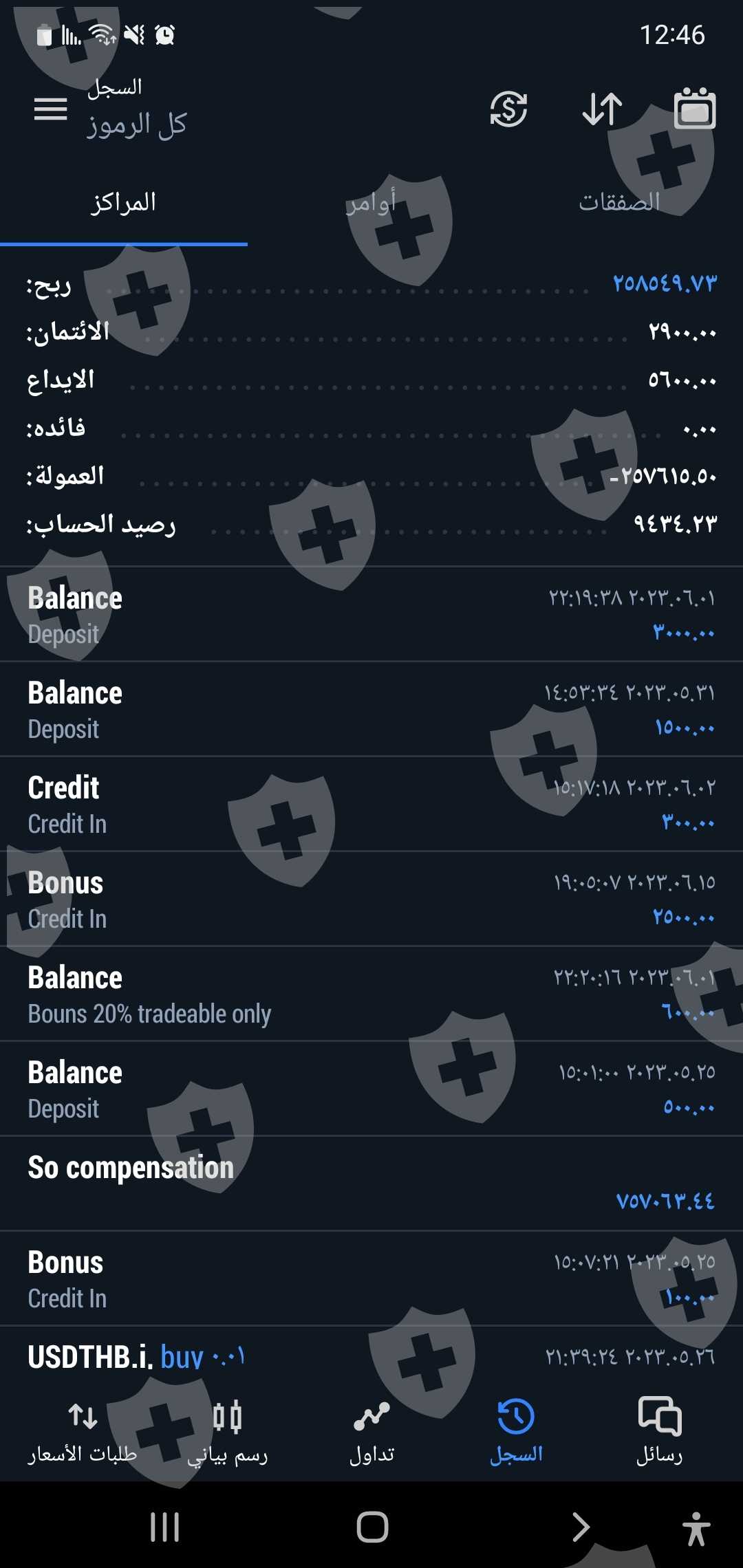This screenshot has height=1568, width=743.
Task: Switch to the المراكز tab
Action: click(x=124, y=203)
